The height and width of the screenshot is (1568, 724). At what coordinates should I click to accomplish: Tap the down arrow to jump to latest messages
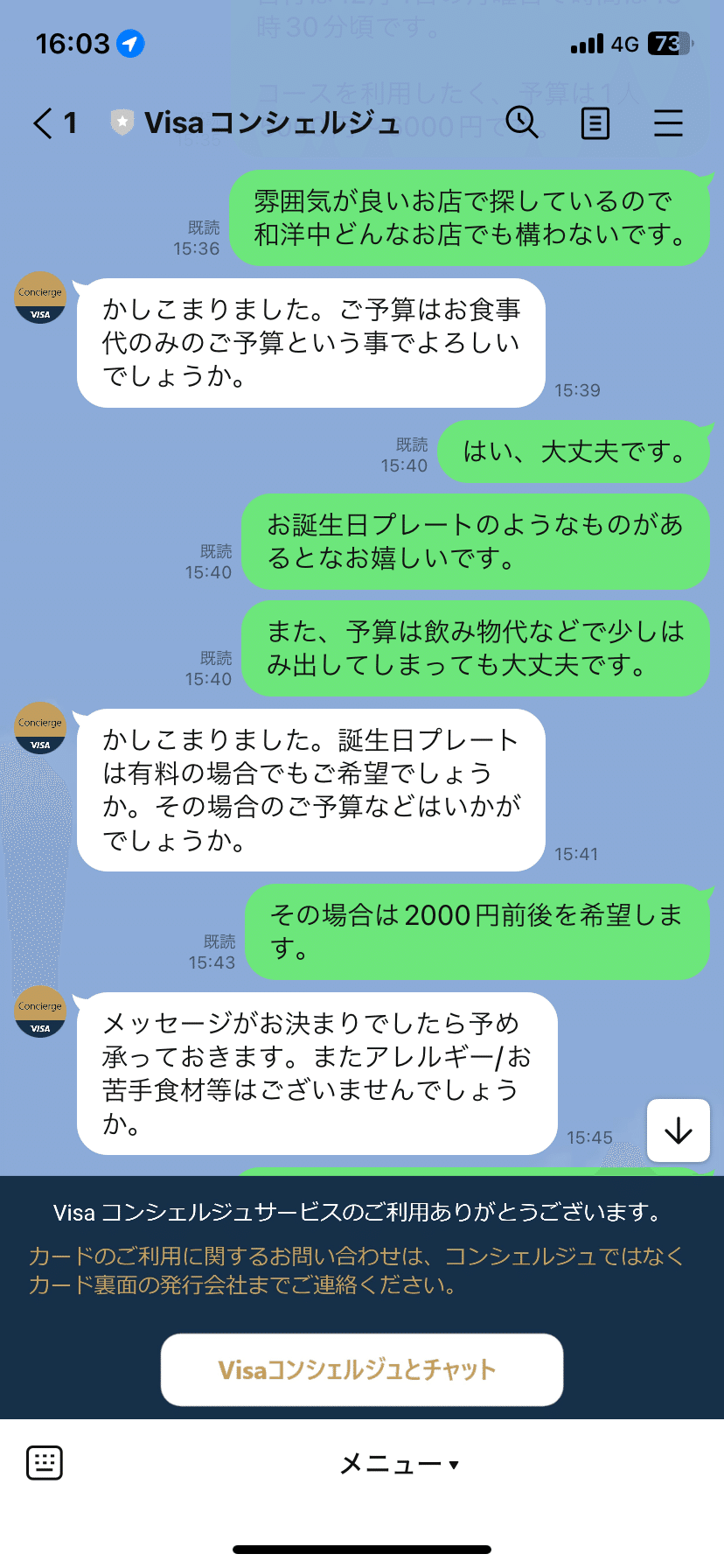(678, 1130)
